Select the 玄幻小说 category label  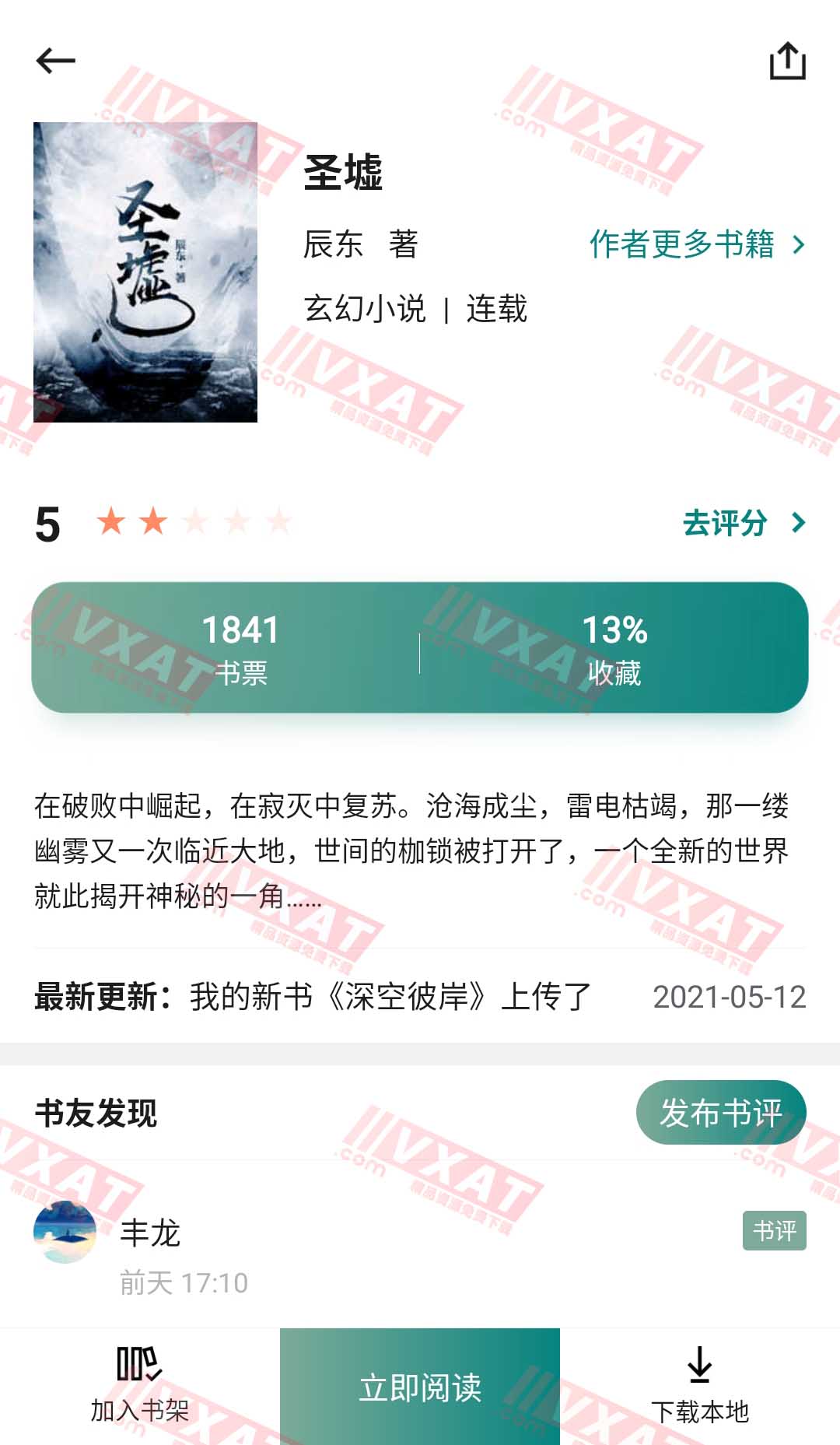pos(366,307)
